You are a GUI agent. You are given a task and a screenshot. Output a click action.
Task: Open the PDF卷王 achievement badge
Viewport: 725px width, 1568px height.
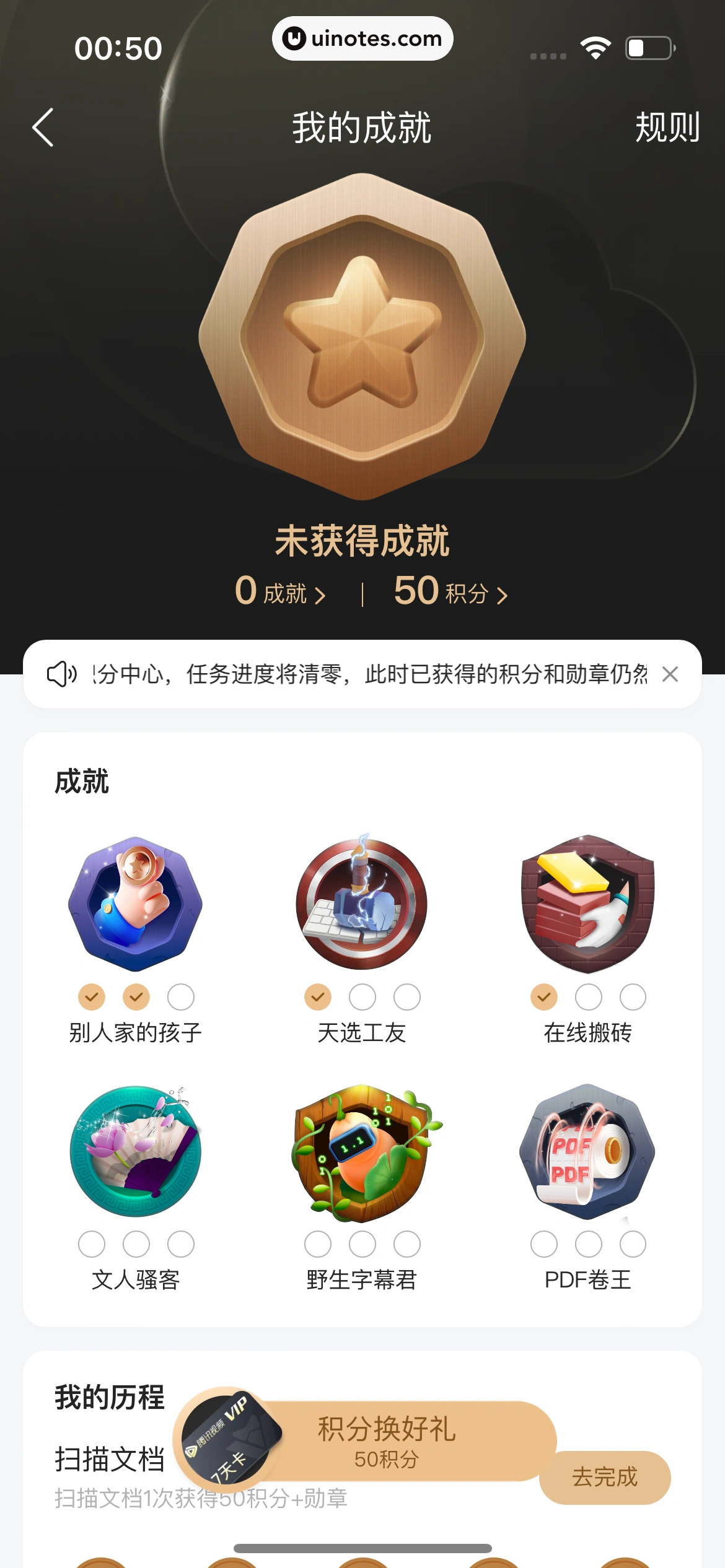pos(587,1152)
